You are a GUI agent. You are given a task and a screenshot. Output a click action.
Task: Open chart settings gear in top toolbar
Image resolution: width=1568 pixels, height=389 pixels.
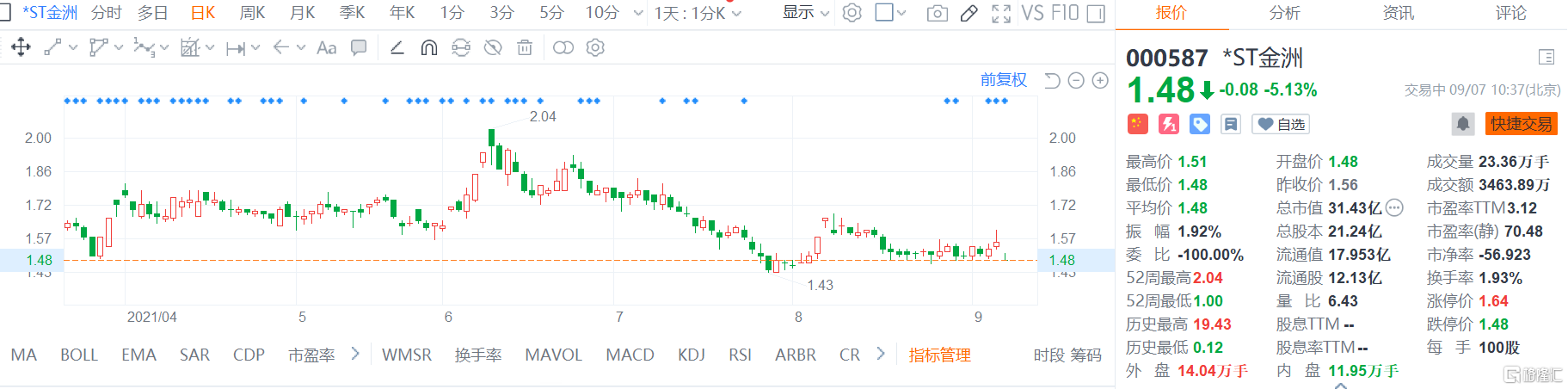852,13
